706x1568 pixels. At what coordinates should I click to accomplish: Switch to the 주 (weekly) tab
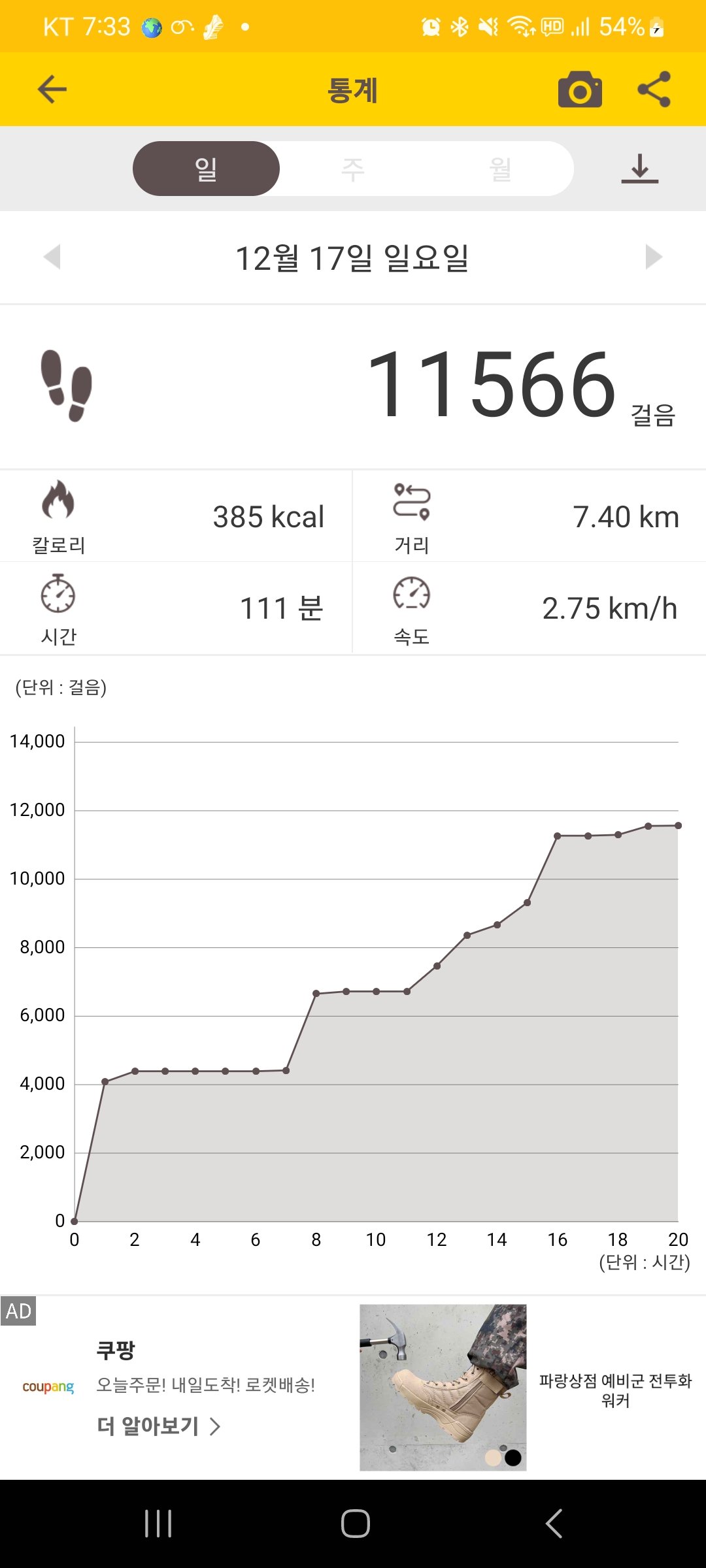click(353, 169)
